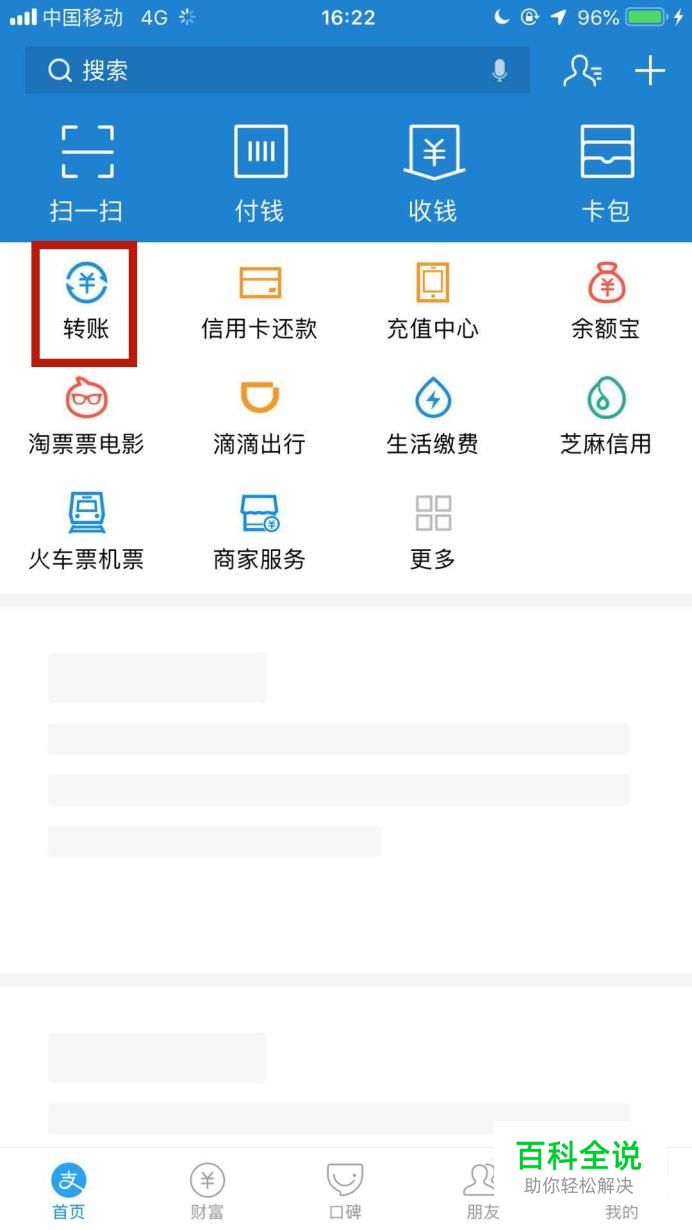692x1230 pixels.
Task: Select 转账 transfer
Action: coord(86,302)
